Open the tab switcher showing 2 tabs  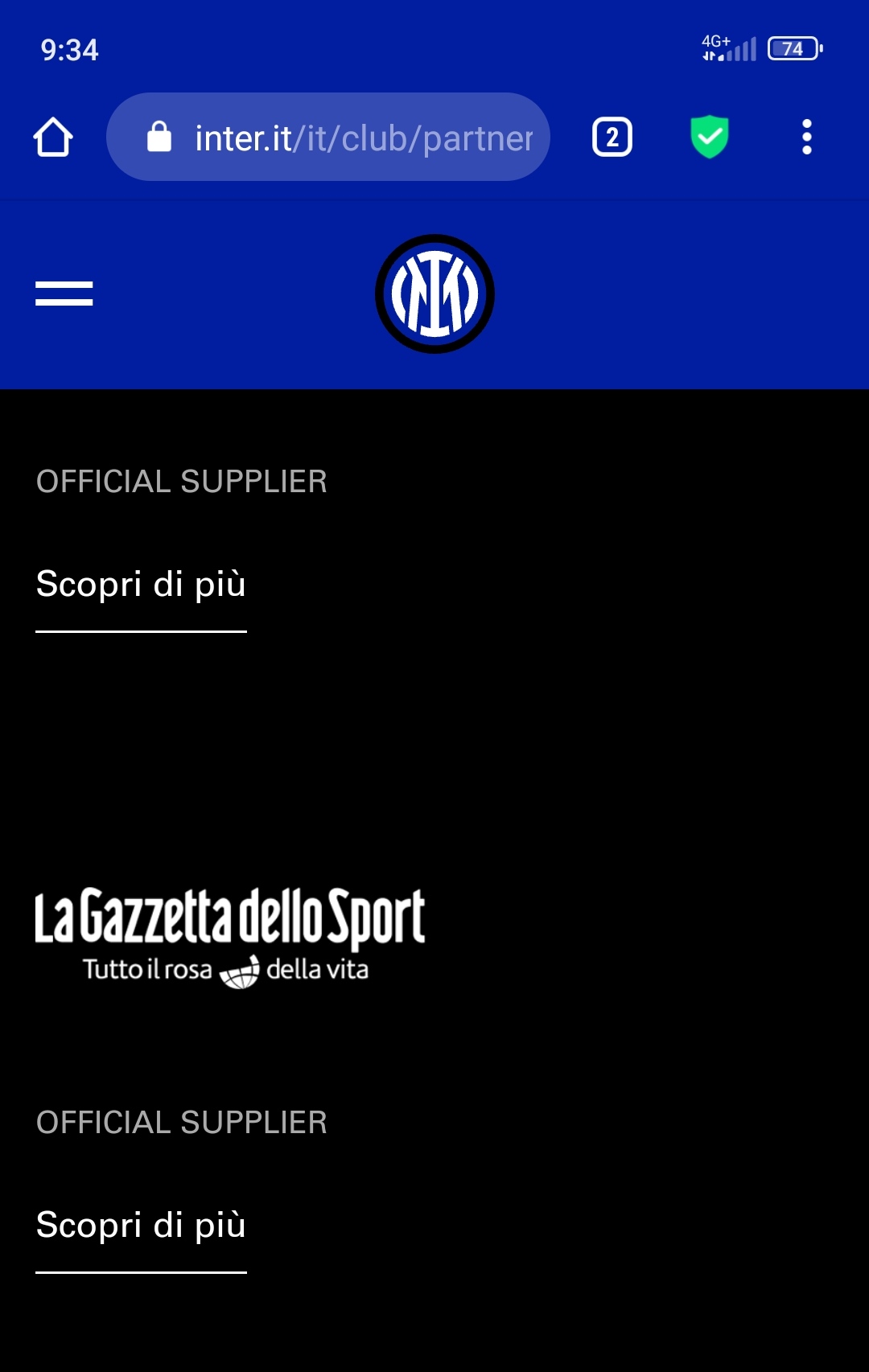(612, 138)
